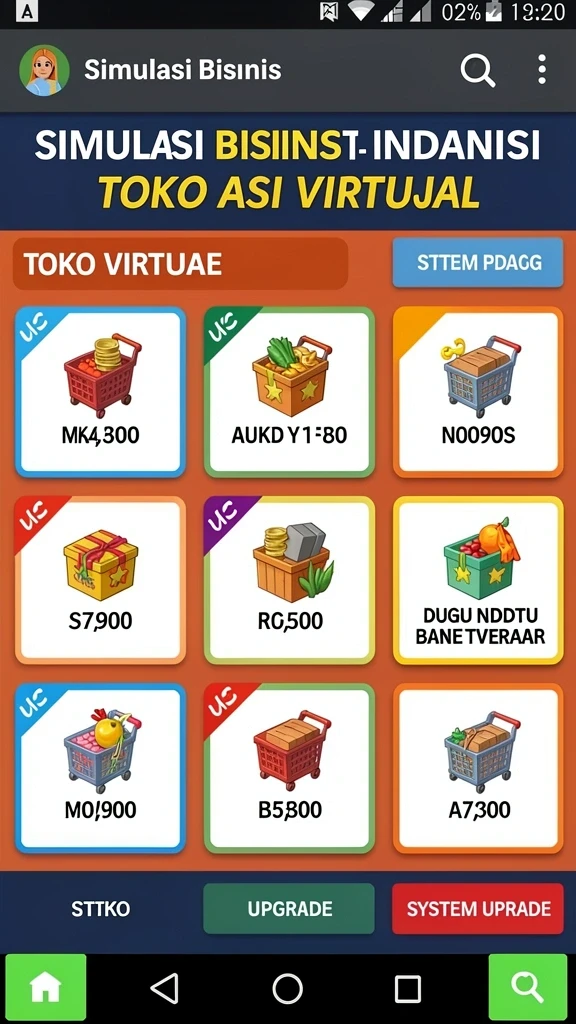
Task: Open recent apps with the square button
Action: [408, 989]
